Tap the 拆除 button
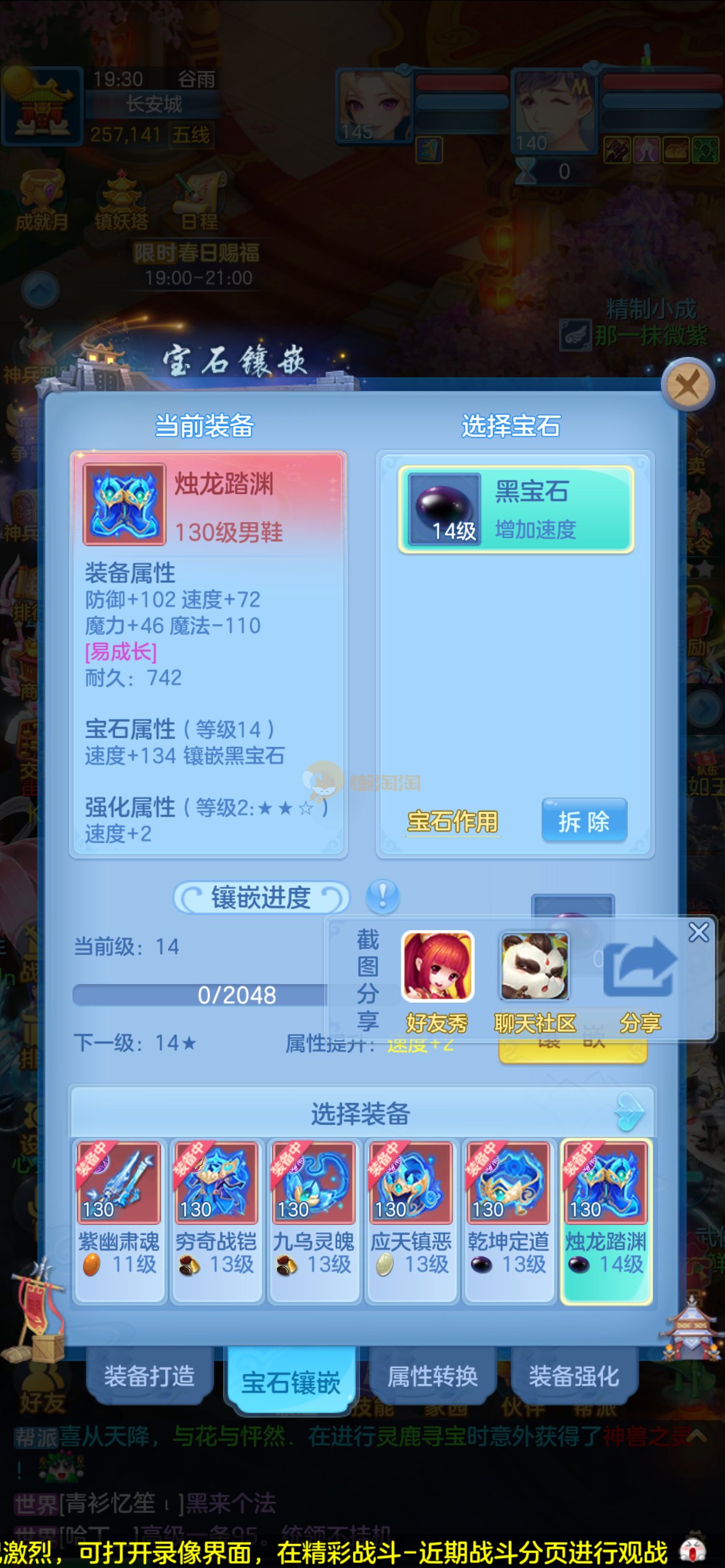 [x=584, y=821]
